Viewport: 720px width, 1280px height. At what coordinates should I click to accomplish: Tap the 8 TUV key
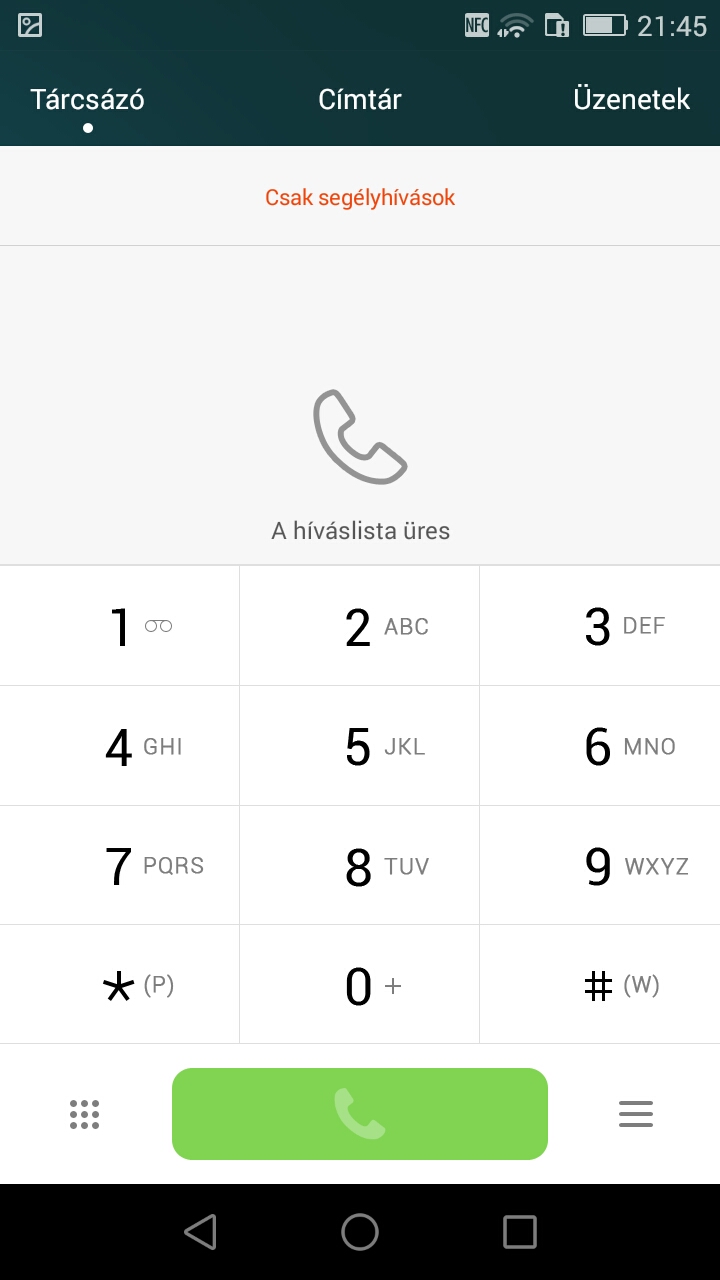[x=360, y=866]
